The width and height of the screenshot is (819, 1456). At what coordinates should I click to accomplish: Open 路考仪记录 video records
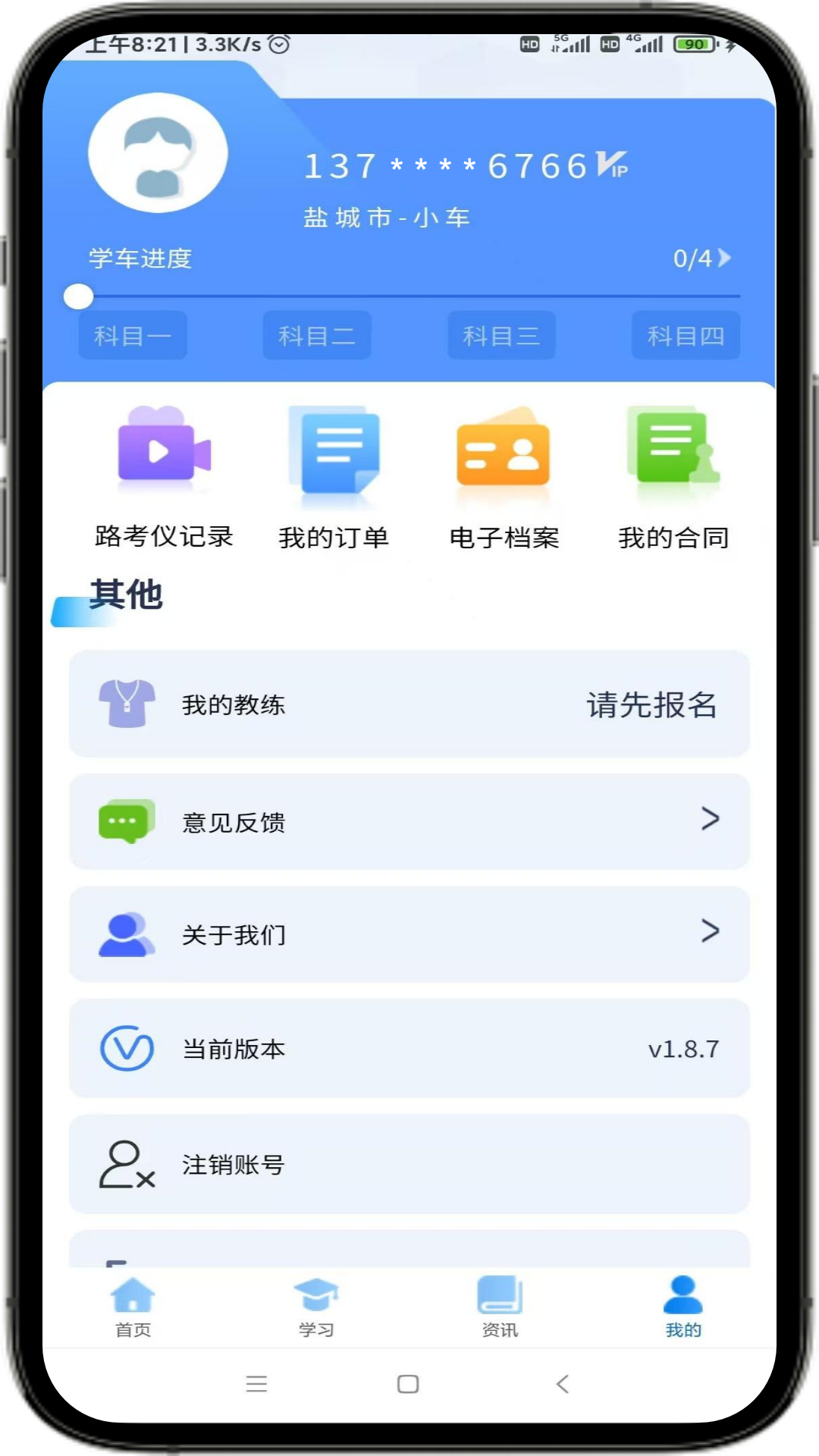[x=164, y=478]
